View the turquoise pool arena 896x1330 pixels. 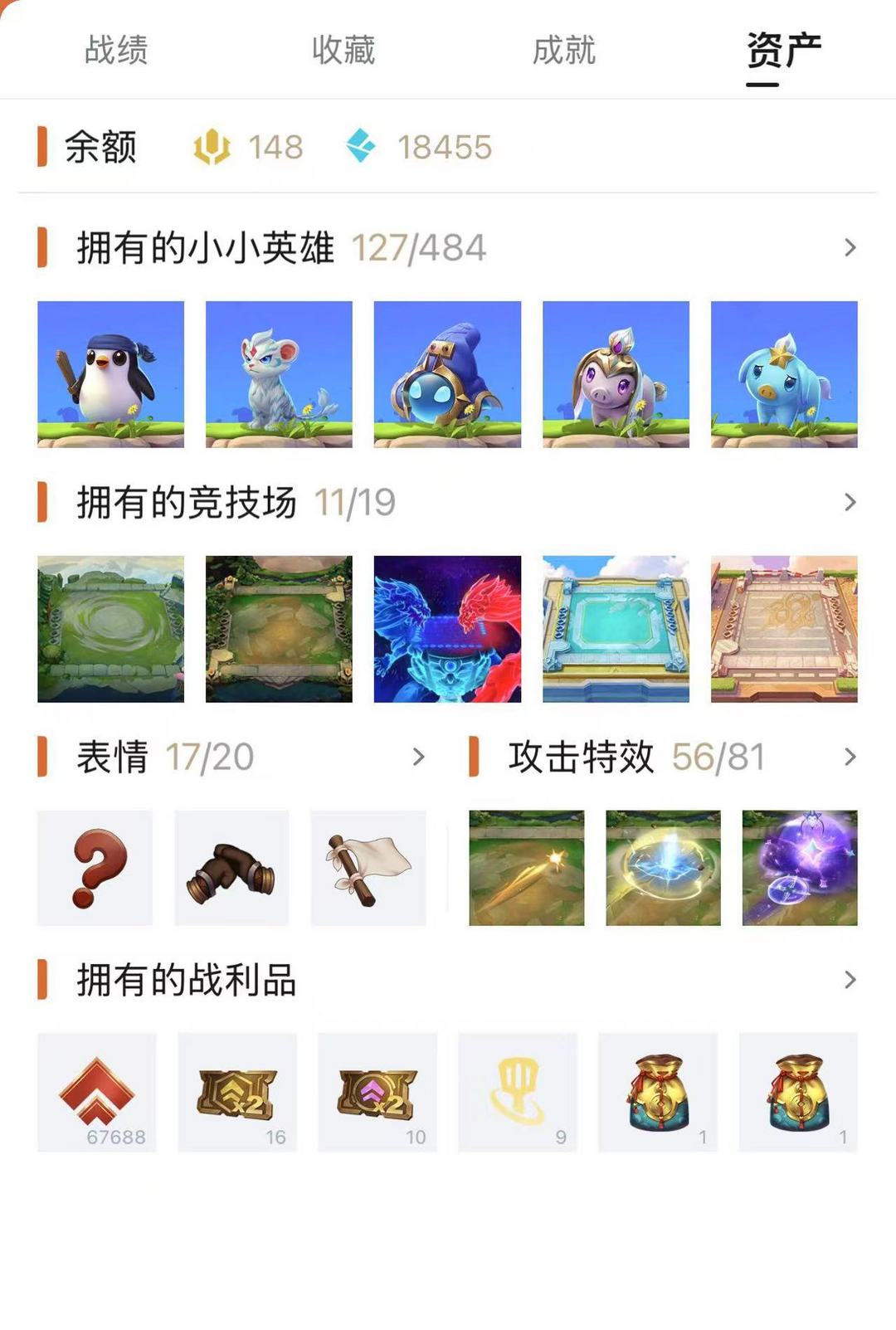pyautogui.click(x=616, y=629)
